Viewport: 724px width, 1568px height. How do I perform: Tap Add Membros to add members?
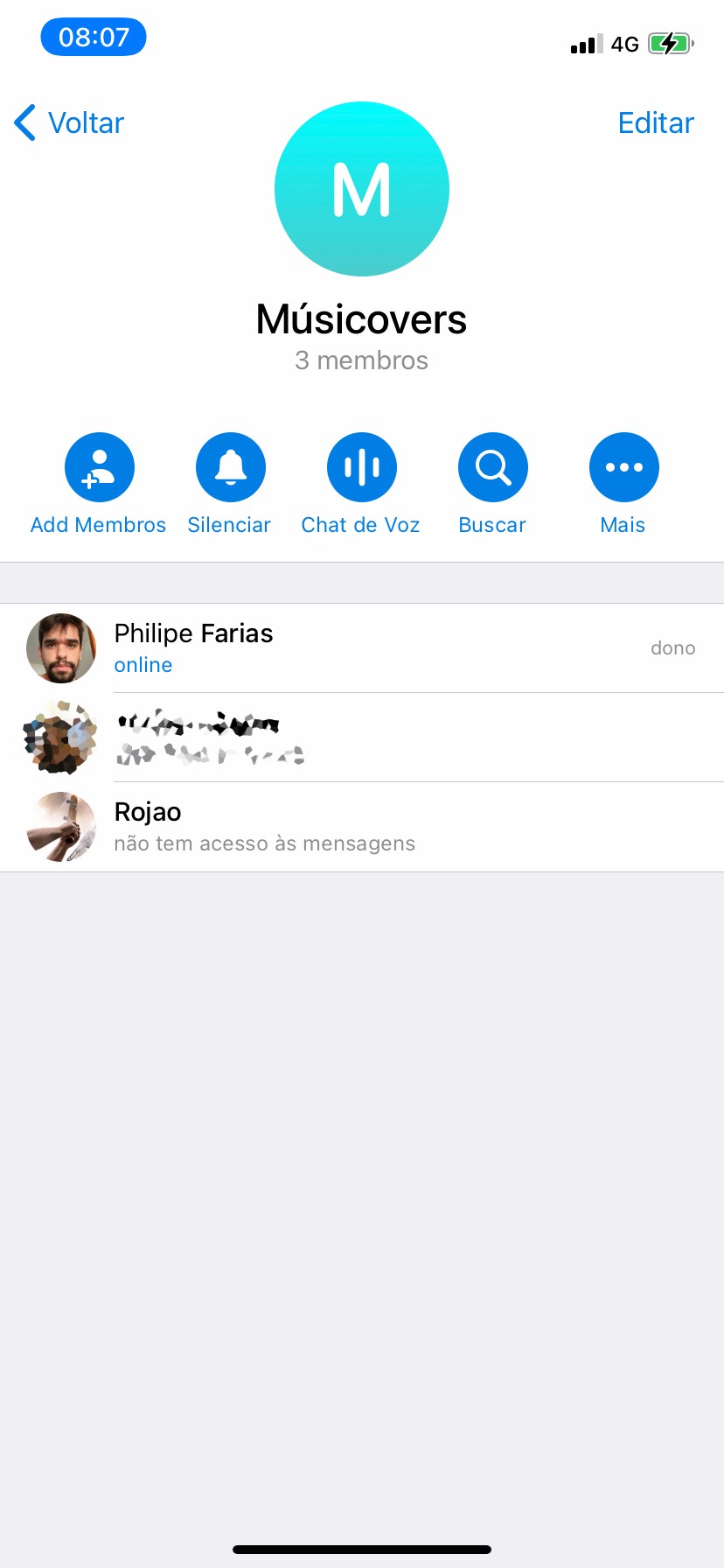pyautogui.click(x=99, y=468)
